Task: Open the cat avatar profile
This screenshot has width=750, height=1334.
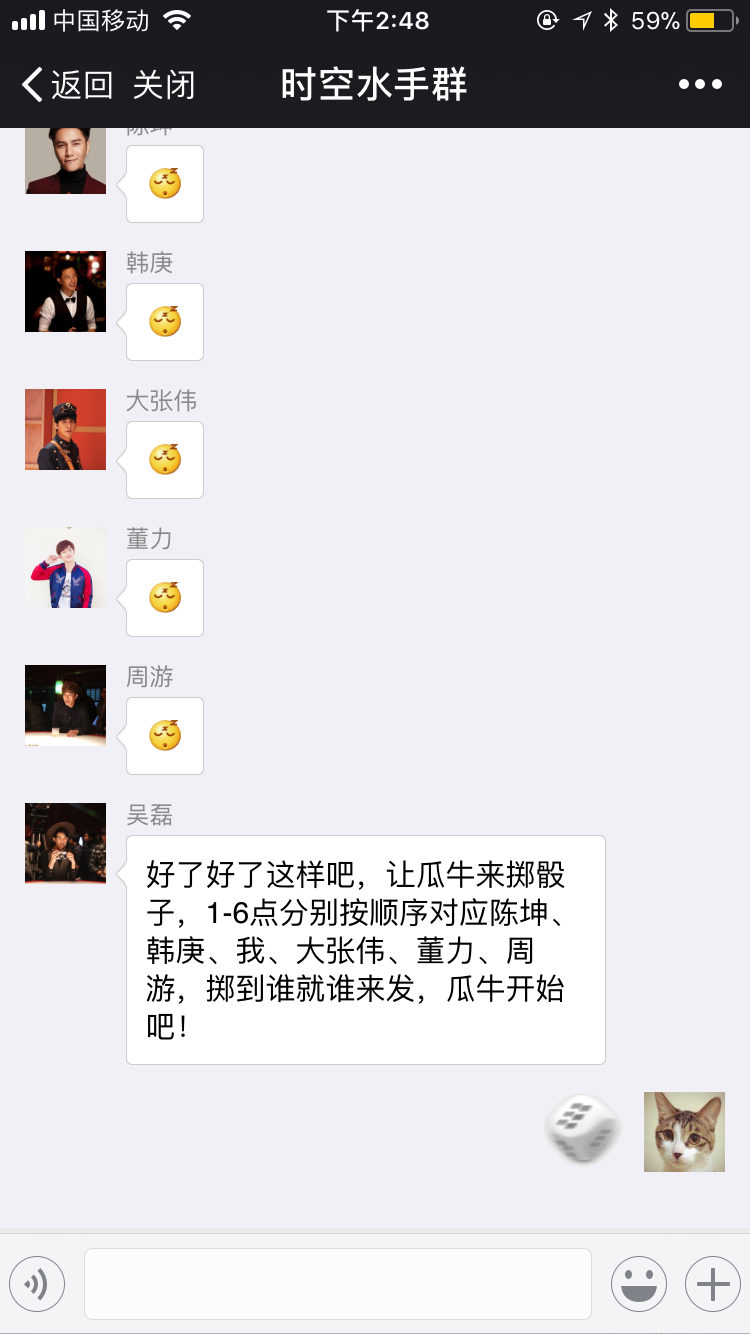Action: pos(684,1132)
